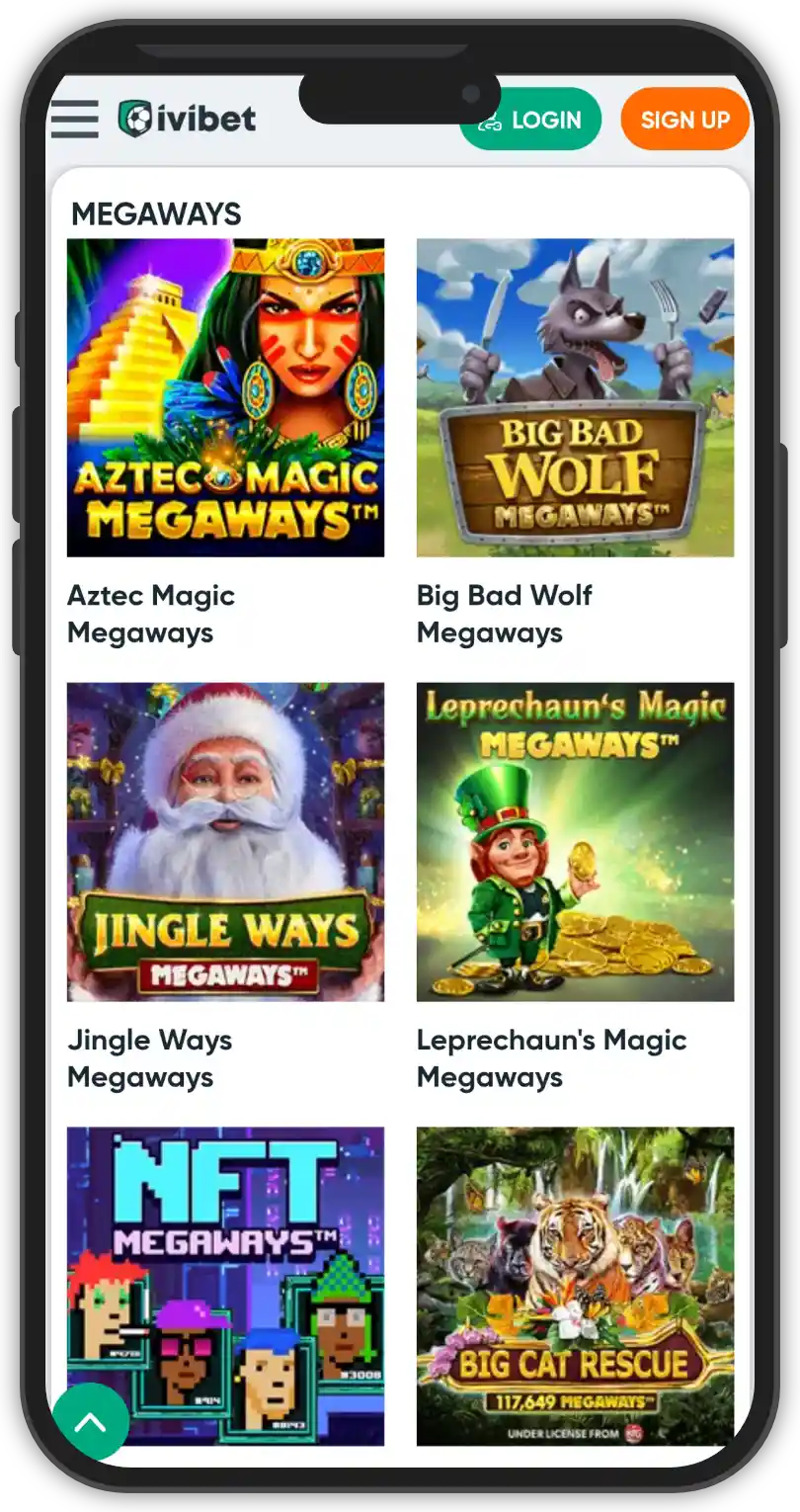Select the Jingle Ways Megaways game

tap(225, 842)
